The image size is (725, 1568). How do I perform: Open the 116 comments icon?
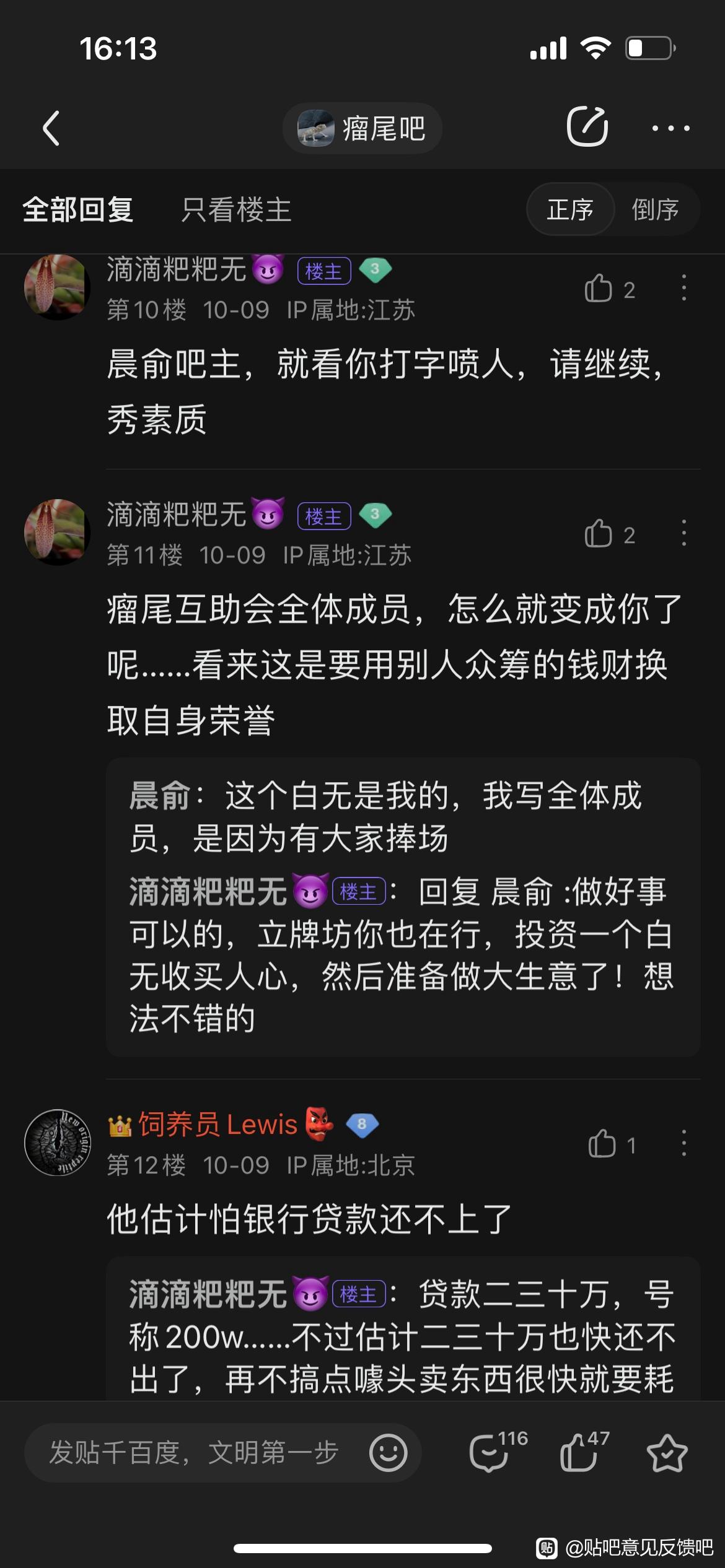coord(490,1453)
